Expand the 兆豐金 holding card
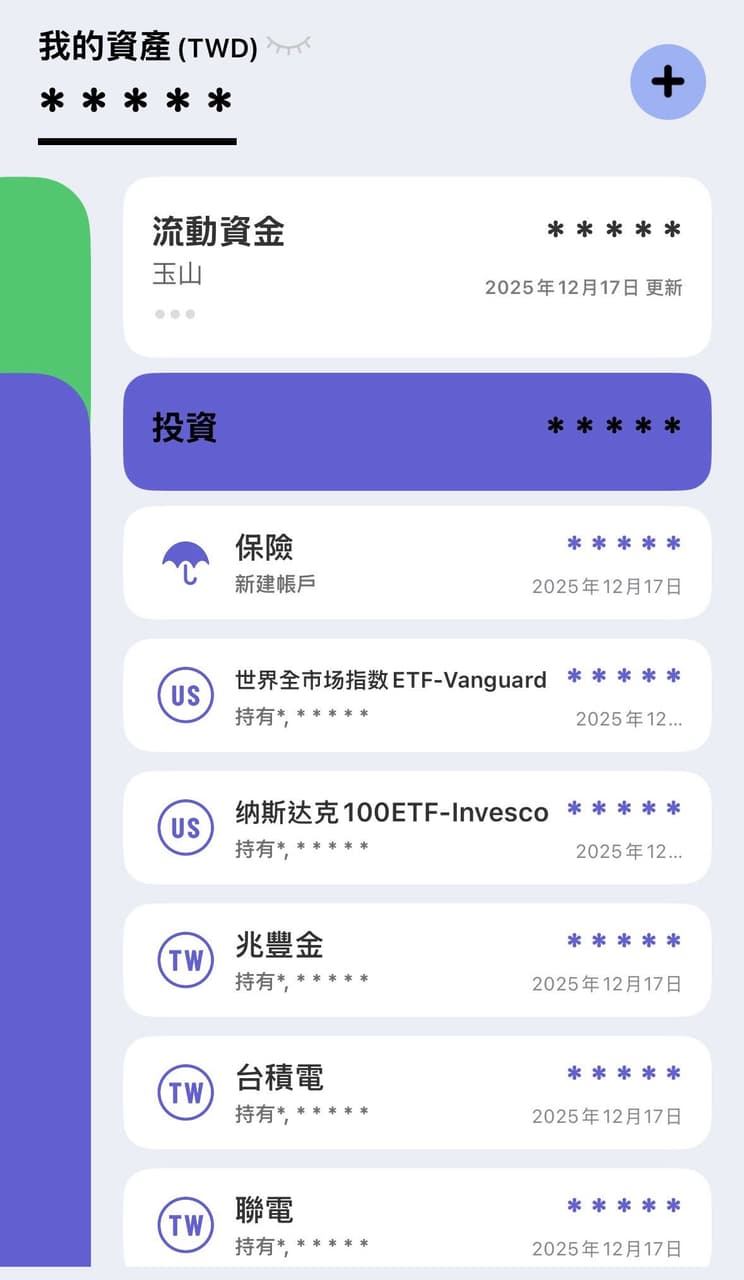This screenshot has width=744, height=1280. 416,960
